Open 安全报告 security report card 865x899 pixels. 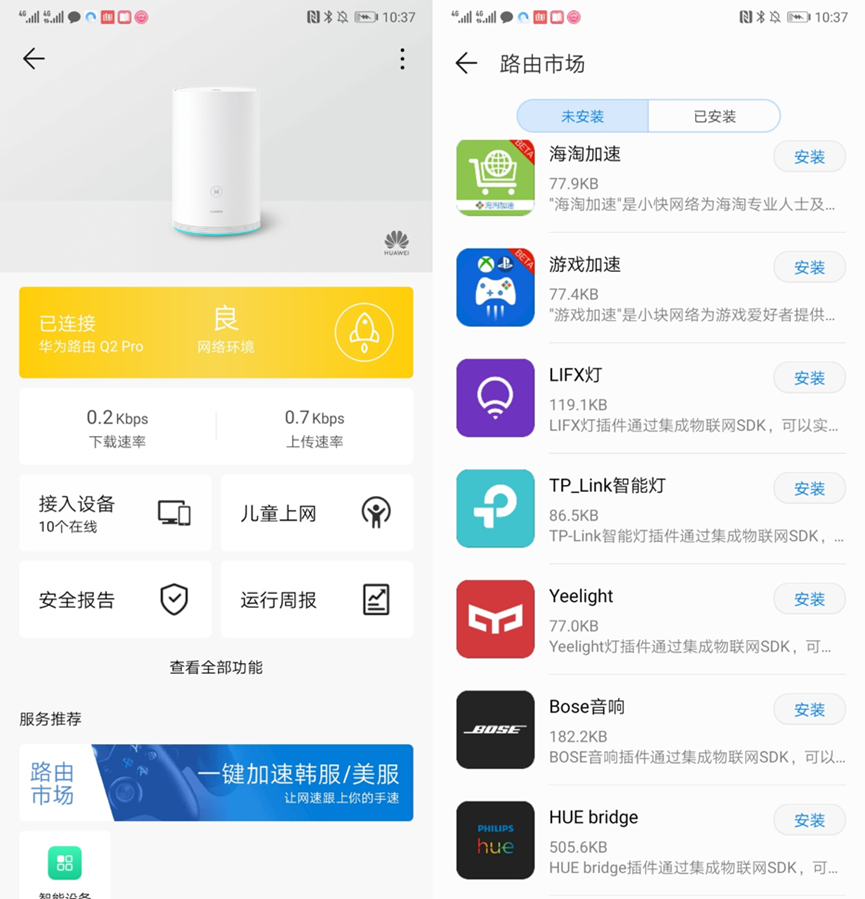115,600
